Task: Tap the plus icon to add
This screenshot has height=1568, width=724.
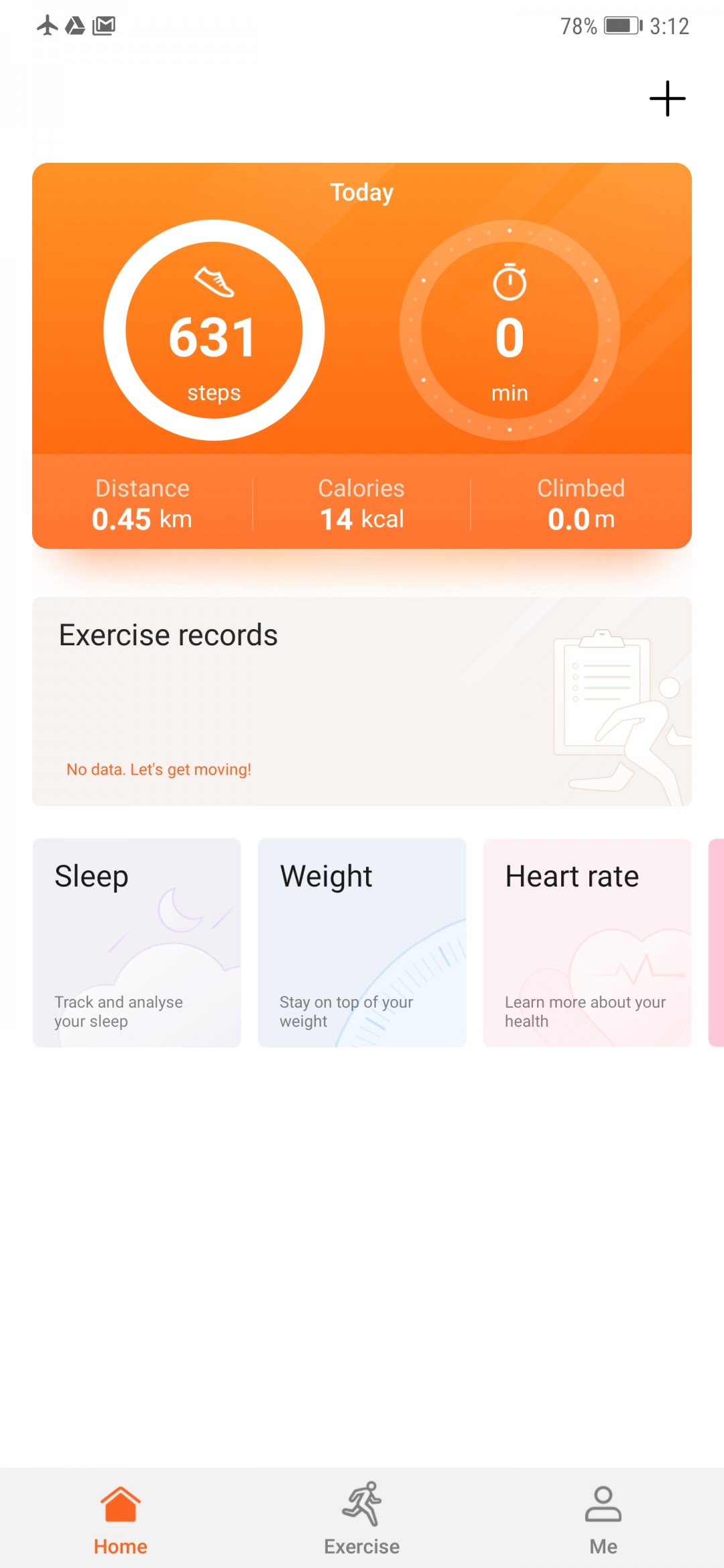Action: click(667, 99)
